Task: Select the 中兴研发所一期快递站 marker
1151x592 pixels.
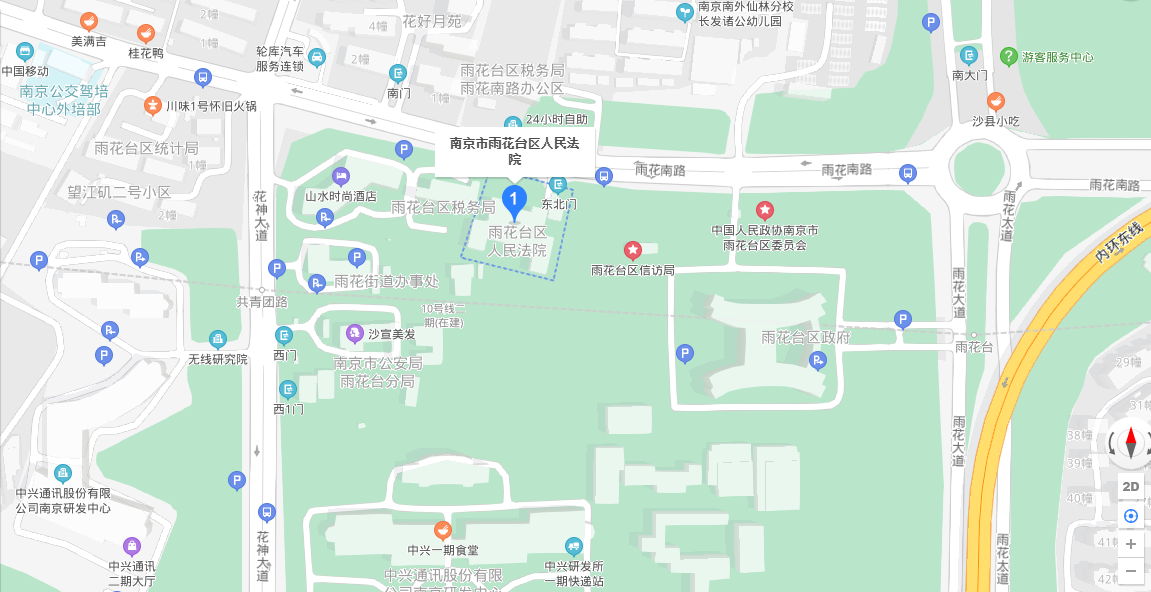Action: (x=573, y=546)
